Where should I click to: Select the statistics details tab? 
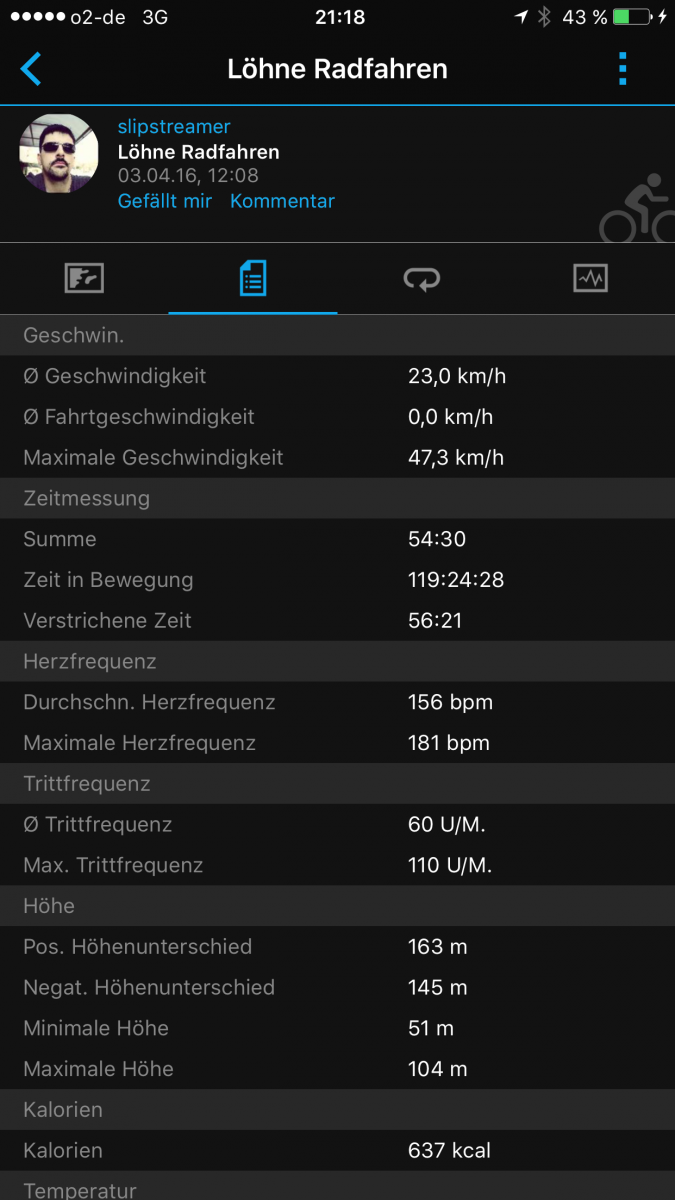[253, 278]
